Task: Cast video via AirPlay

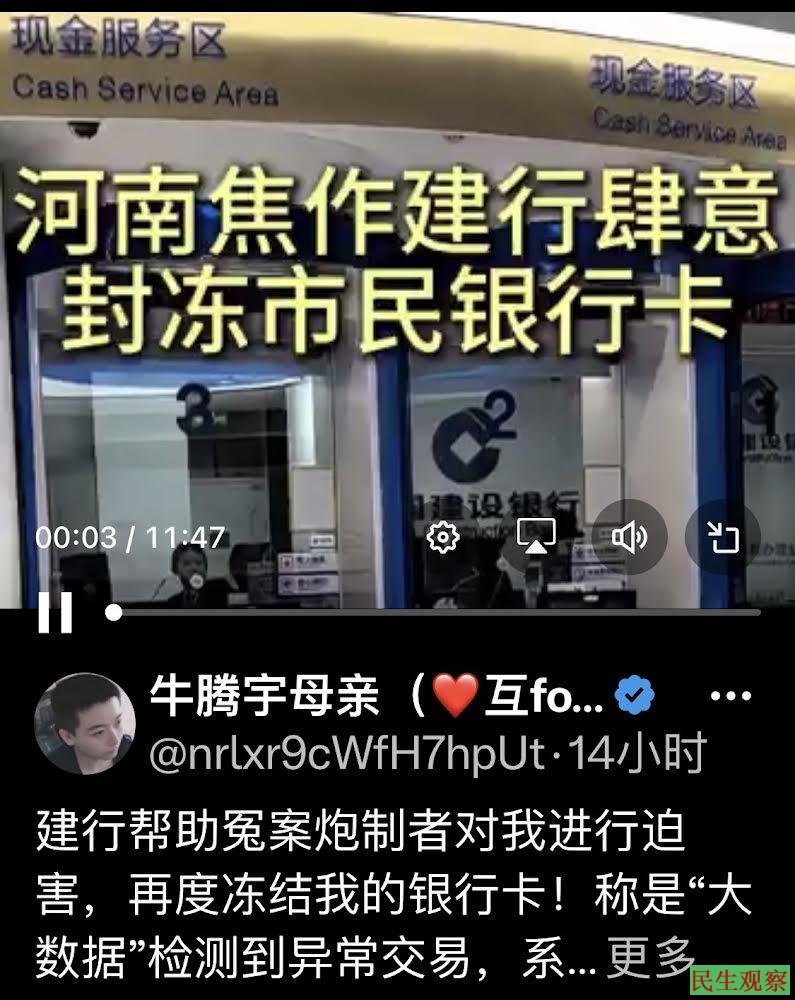Action: (x=536, y=537)
